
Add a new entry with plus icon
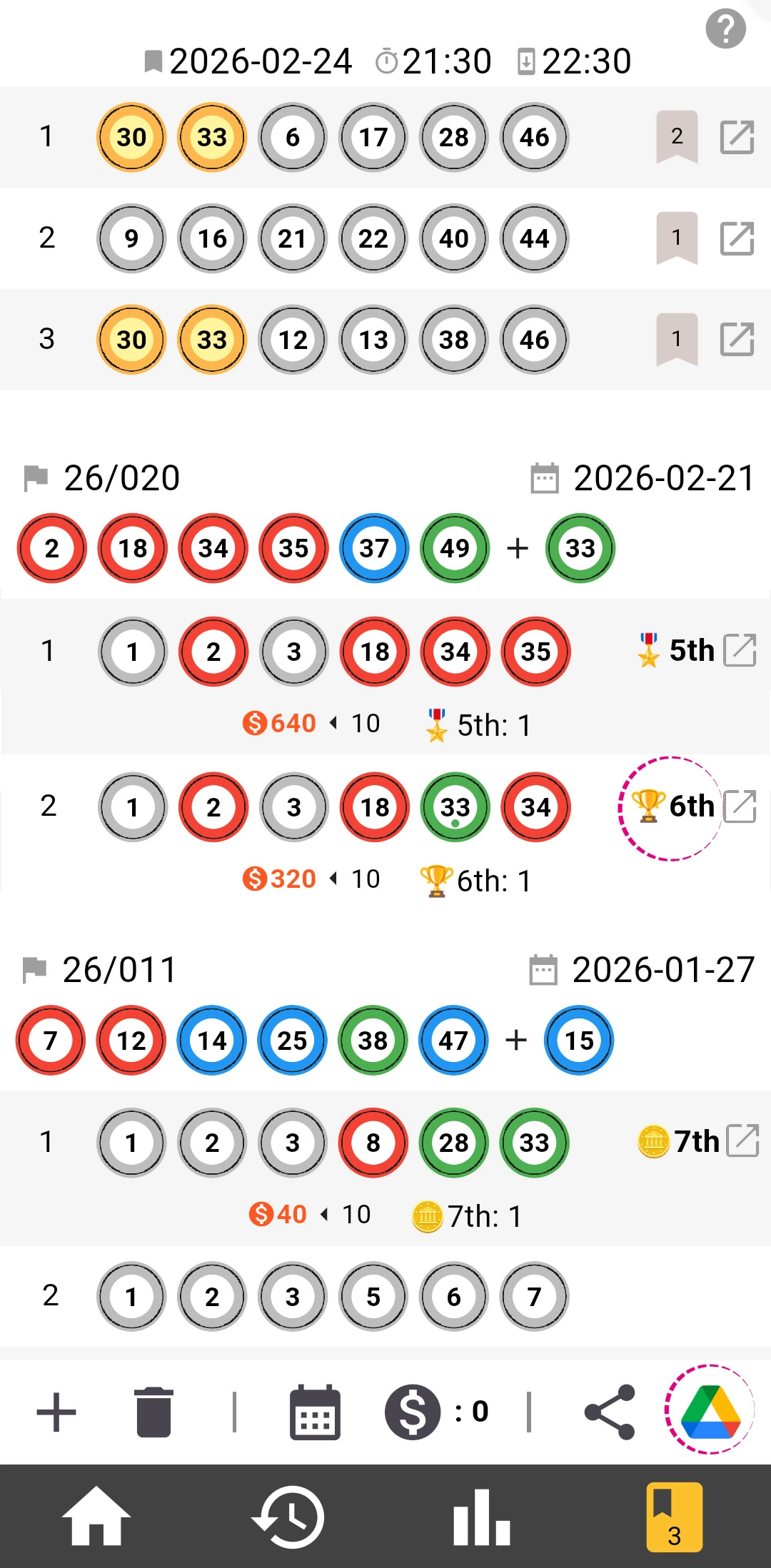(x=56, y=1412)
